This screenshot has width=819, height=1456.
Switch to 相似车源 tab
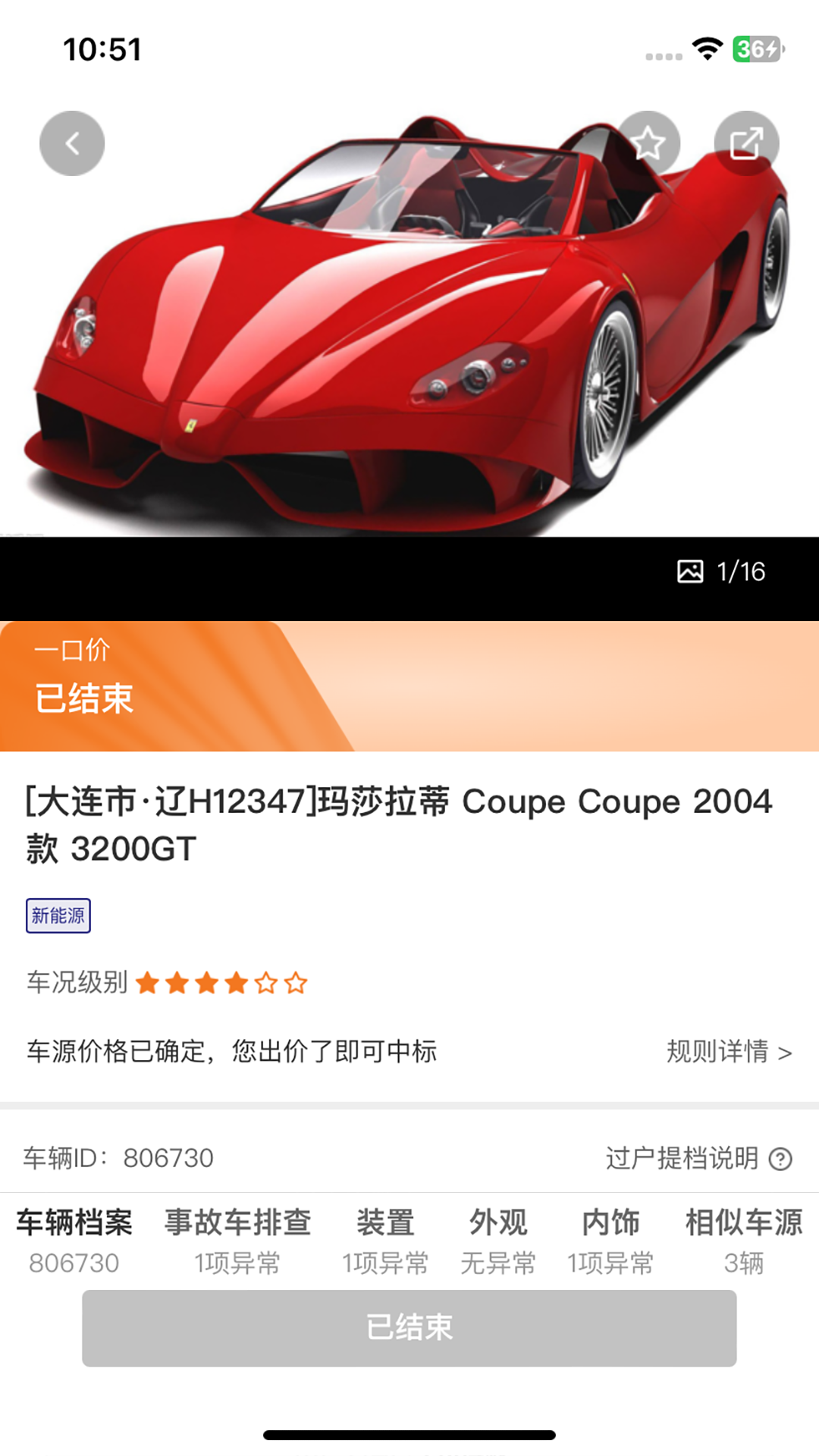coord(743,1240)
